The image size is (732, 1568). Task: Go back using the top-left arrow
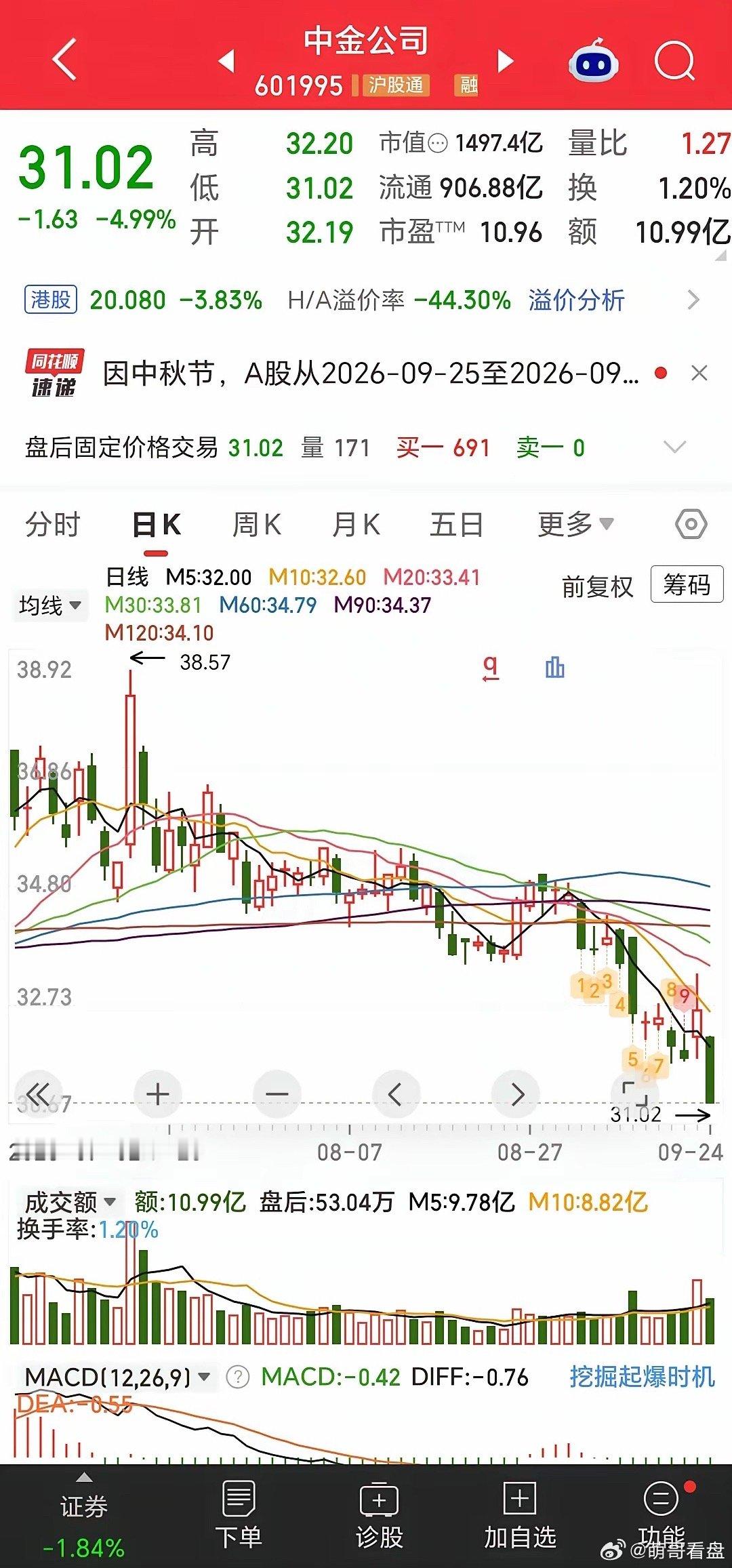pos(64,60)
